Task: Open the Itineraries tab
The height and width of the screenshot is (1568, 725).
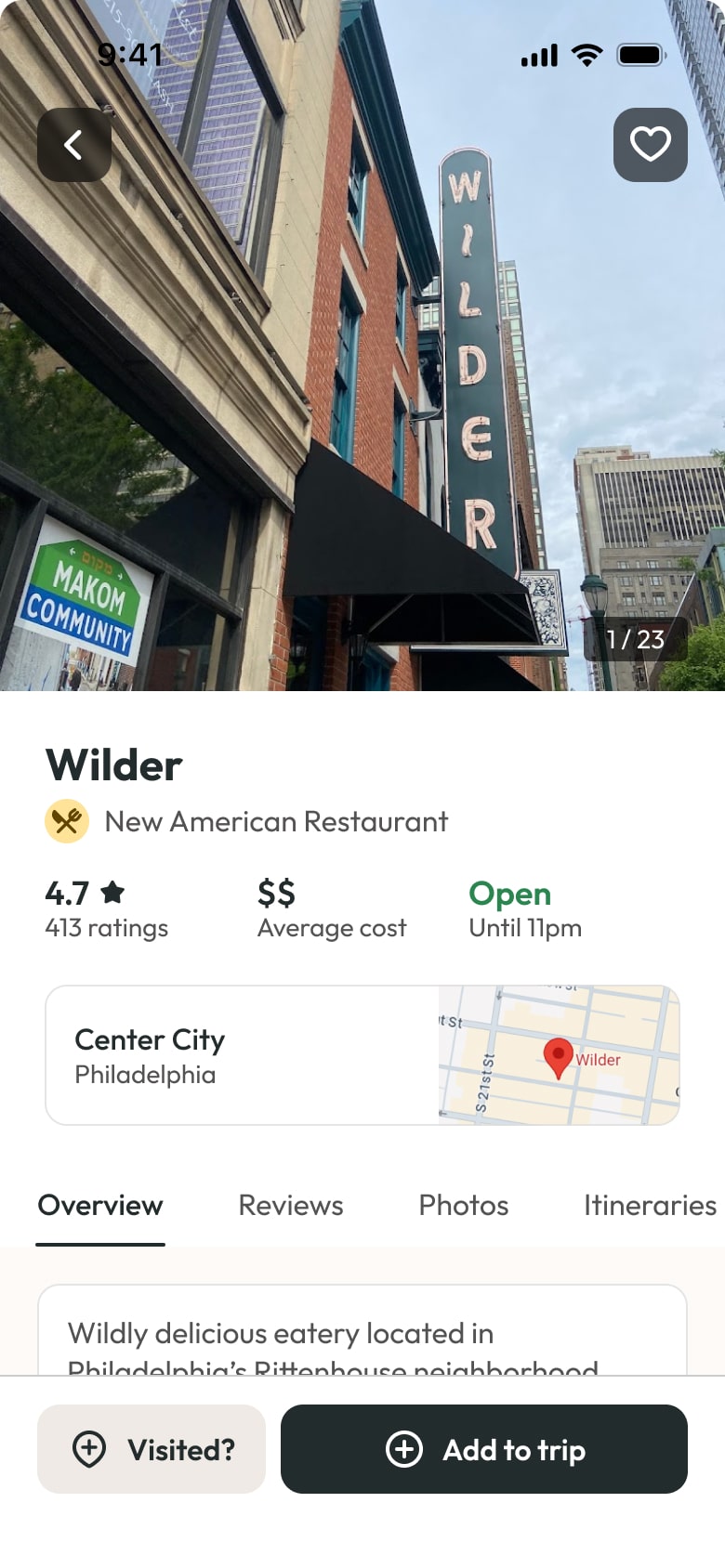Action: point(650,1206)
